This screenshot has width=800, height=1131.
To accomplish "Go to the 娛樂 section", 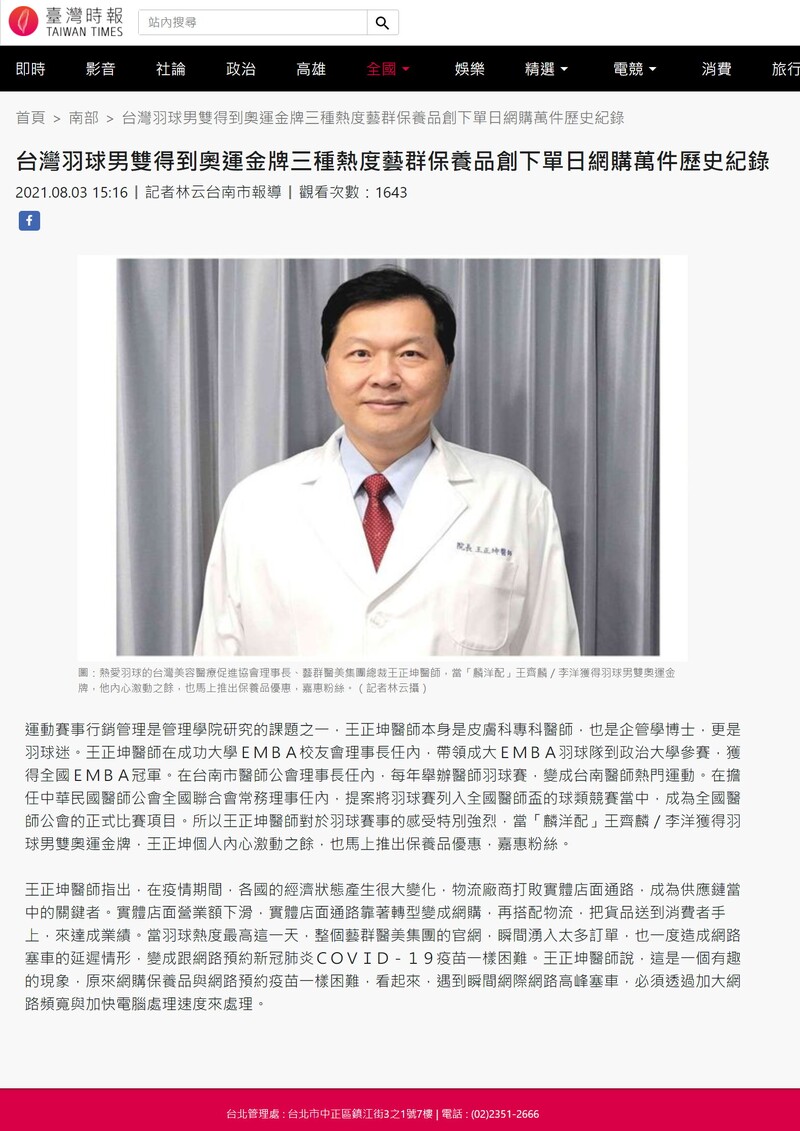I will pos(470,69).
